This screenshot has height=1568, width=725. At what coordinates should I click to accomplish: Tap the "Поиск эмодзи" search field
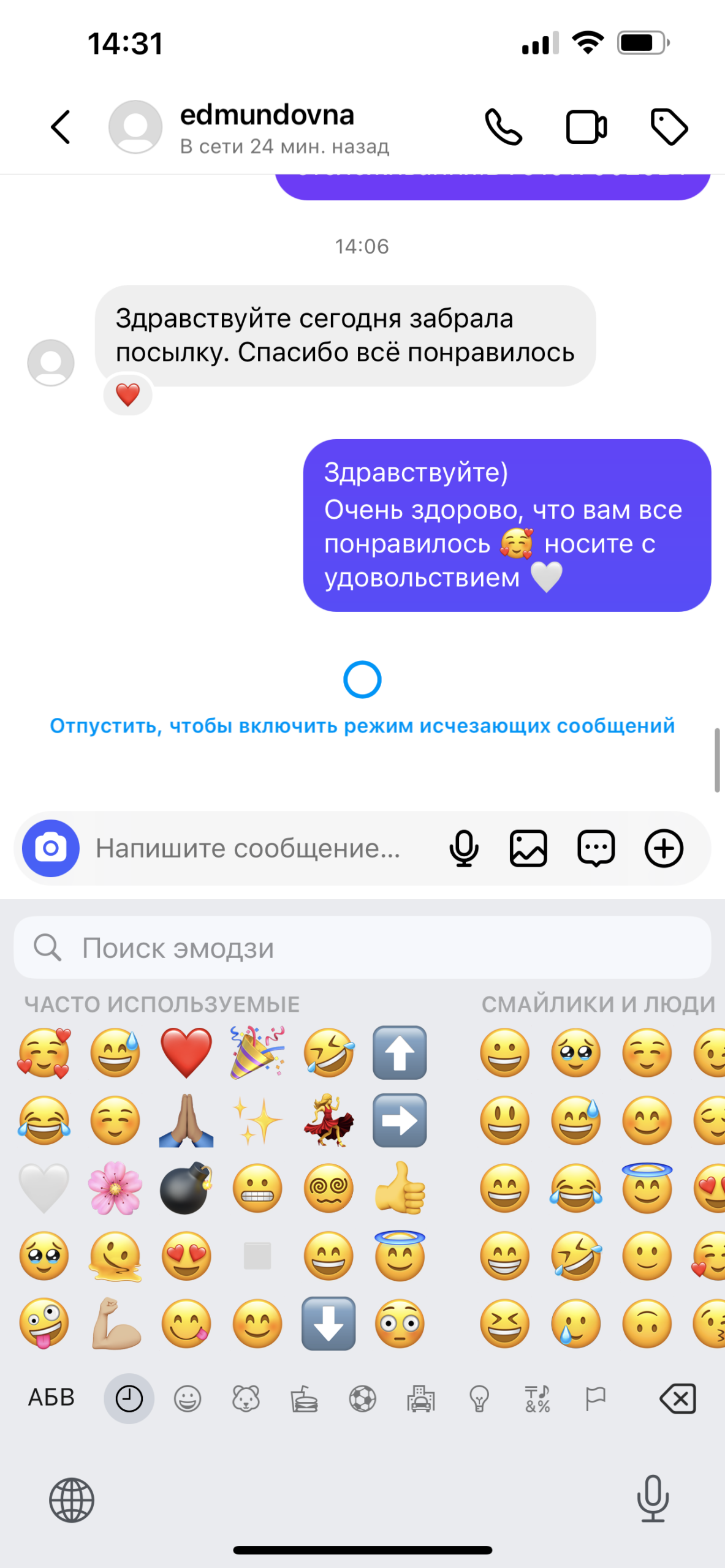point(362,948)
